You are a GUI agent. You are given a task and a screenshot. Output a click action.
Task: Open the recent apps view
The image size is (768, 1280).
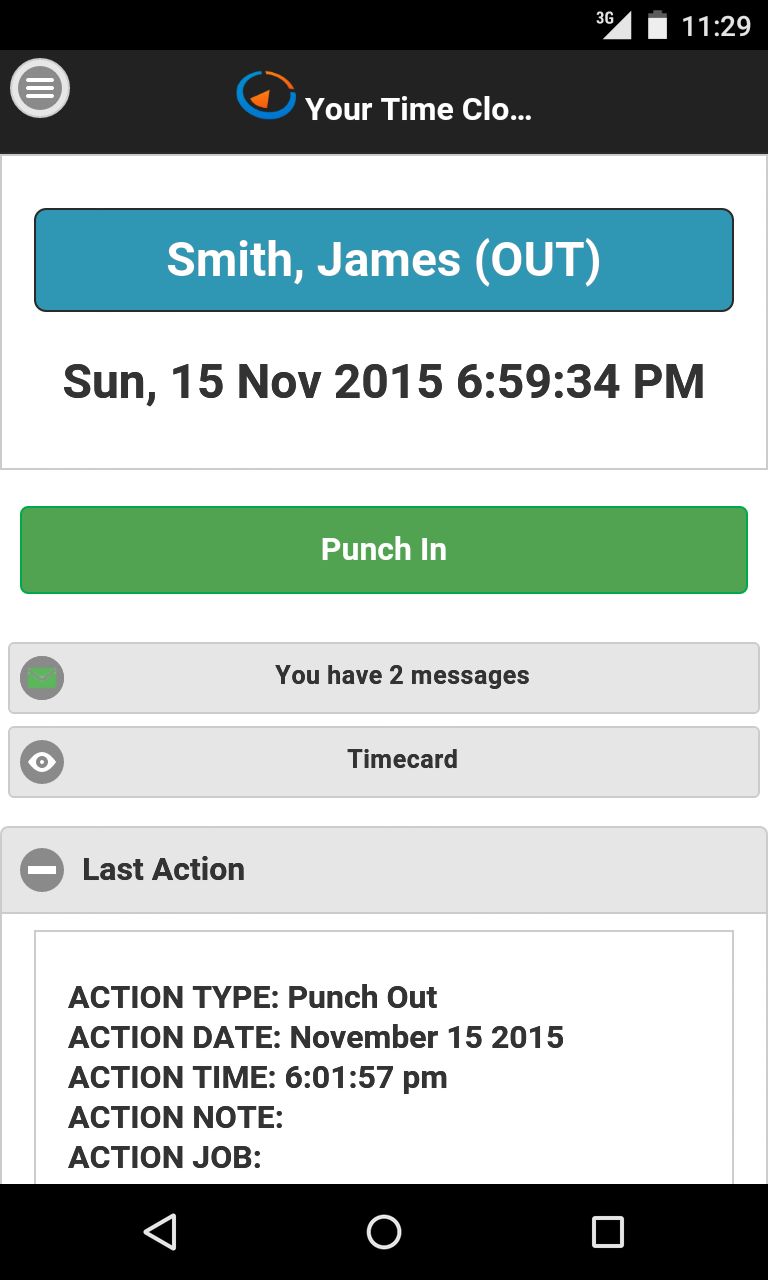607,1232
